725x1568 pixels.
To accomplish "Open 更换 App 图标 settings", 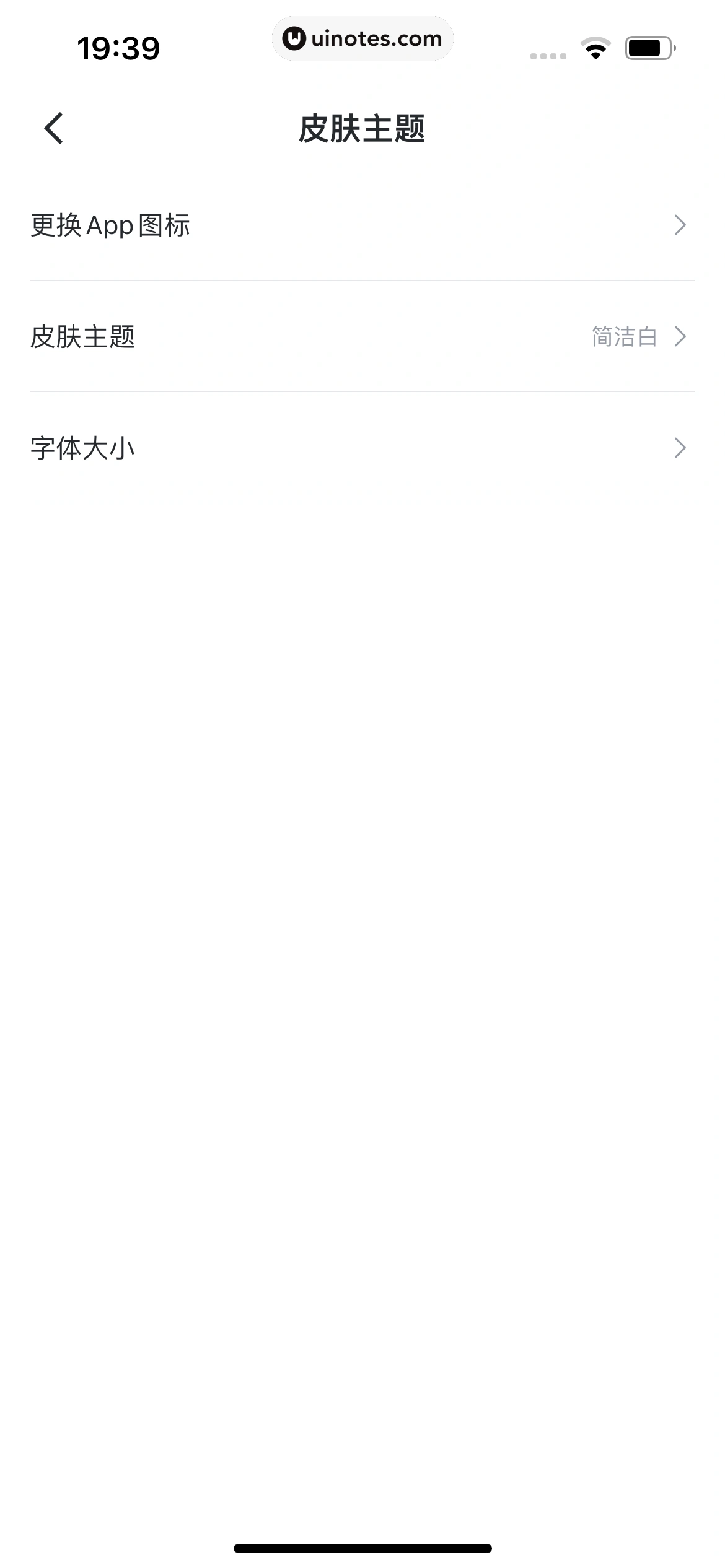I will (x=362, y=225).
